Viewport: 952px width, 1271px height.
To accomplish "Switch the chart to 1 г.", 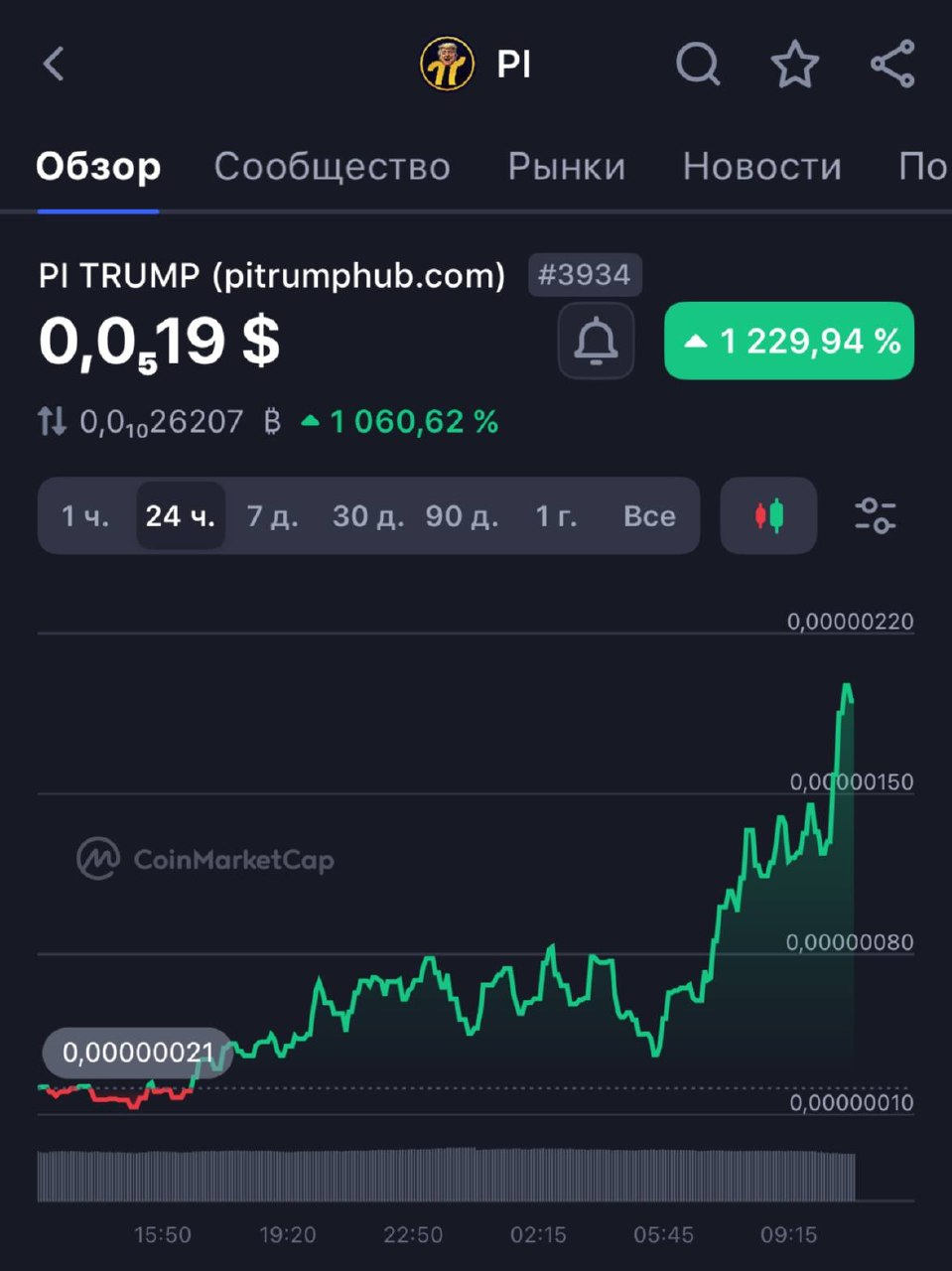I will click(x=556, y=516).
